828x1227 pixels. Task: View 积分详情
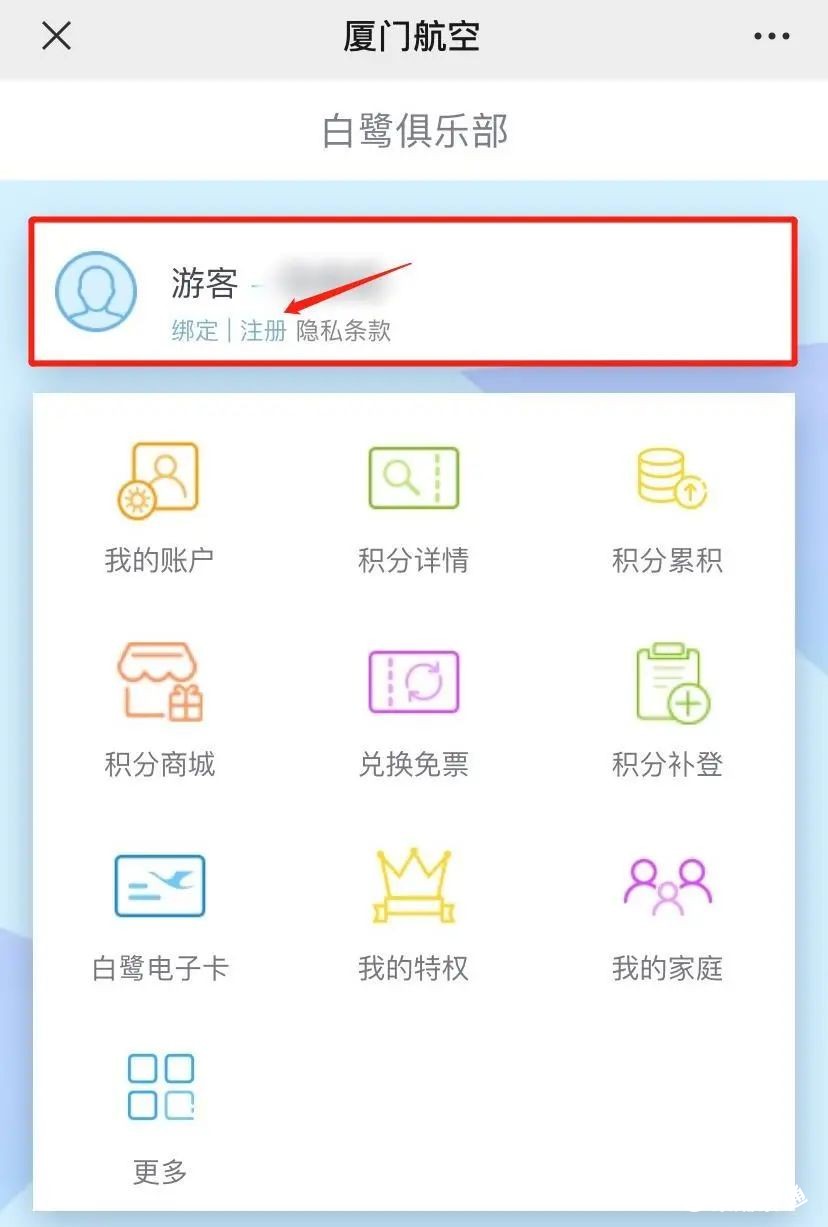point(413,505)
